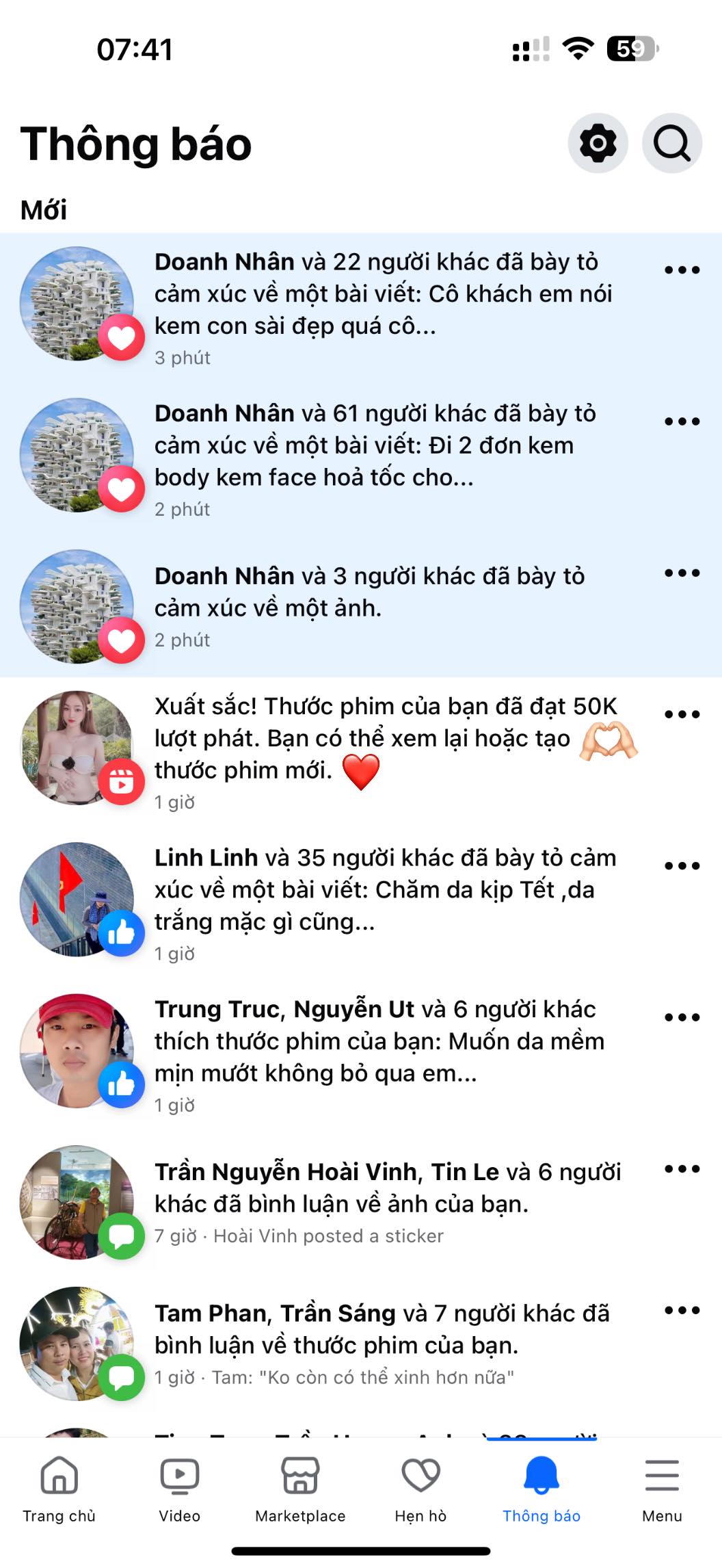View the notification about reel reaching 50K plays
The image size is (722, 1568).
(x=361, y=753)
